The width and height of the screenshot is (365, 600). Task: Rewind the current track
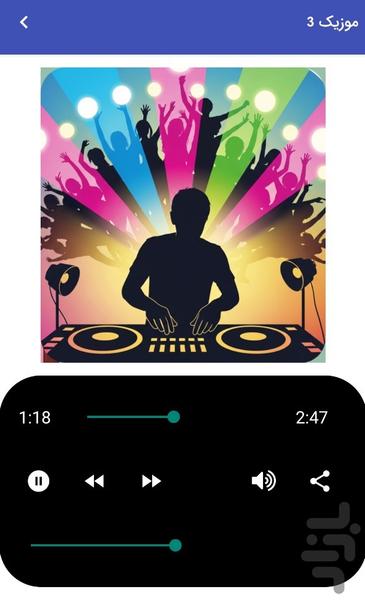[x=95, y=481]
